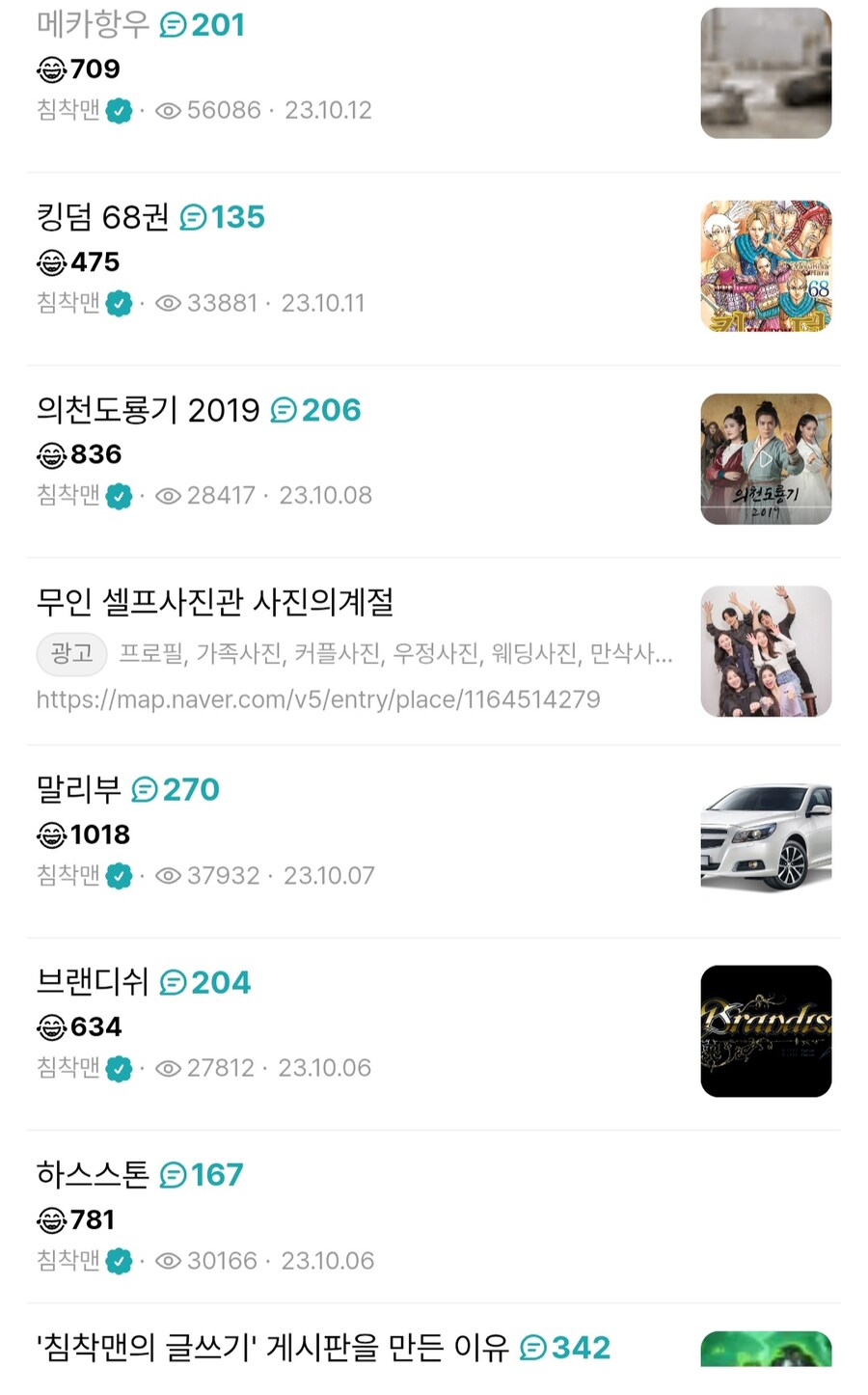Click 침착맨 author name on 브랜디쉬 post

68,1068
